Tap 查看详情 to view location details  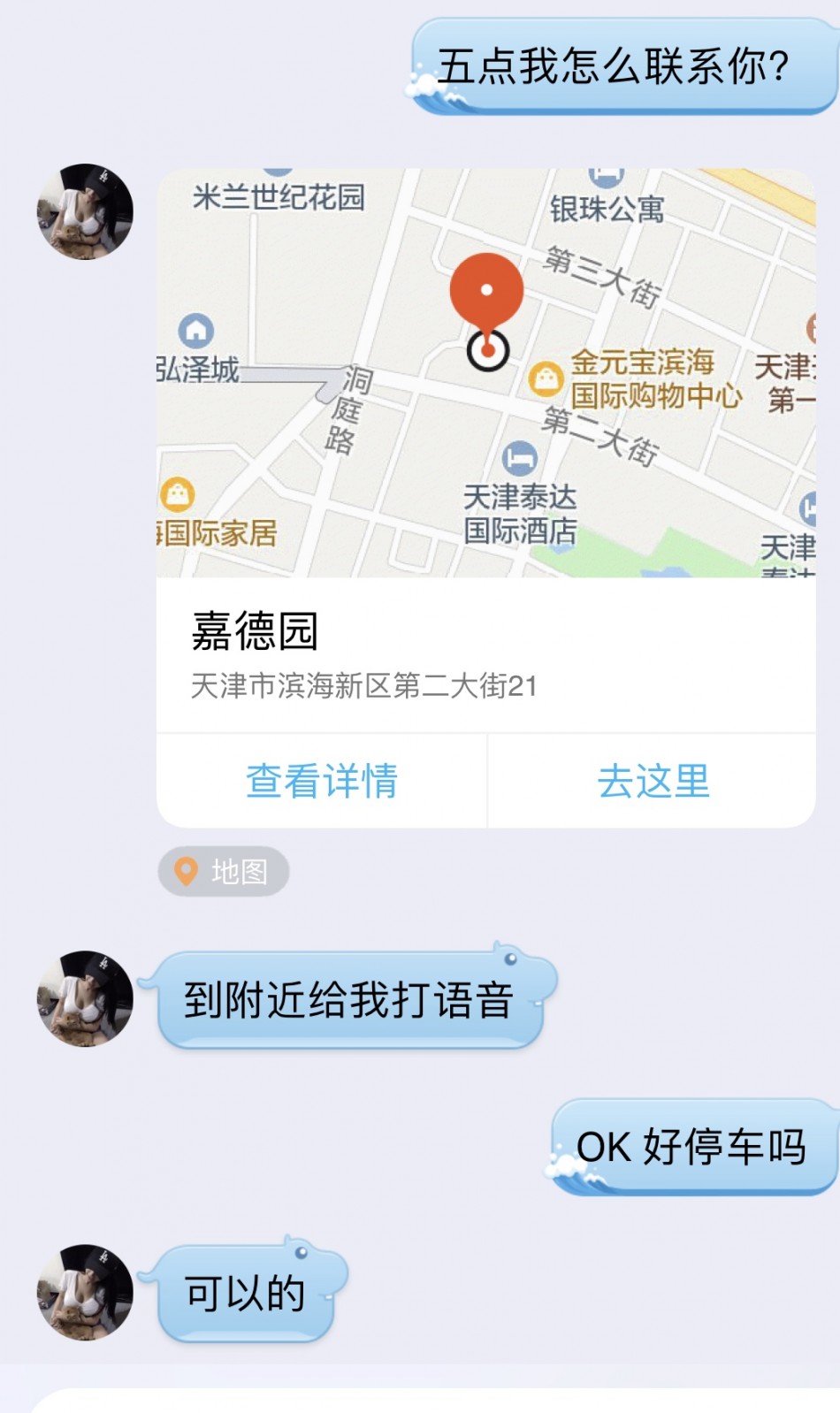[321, 781]
